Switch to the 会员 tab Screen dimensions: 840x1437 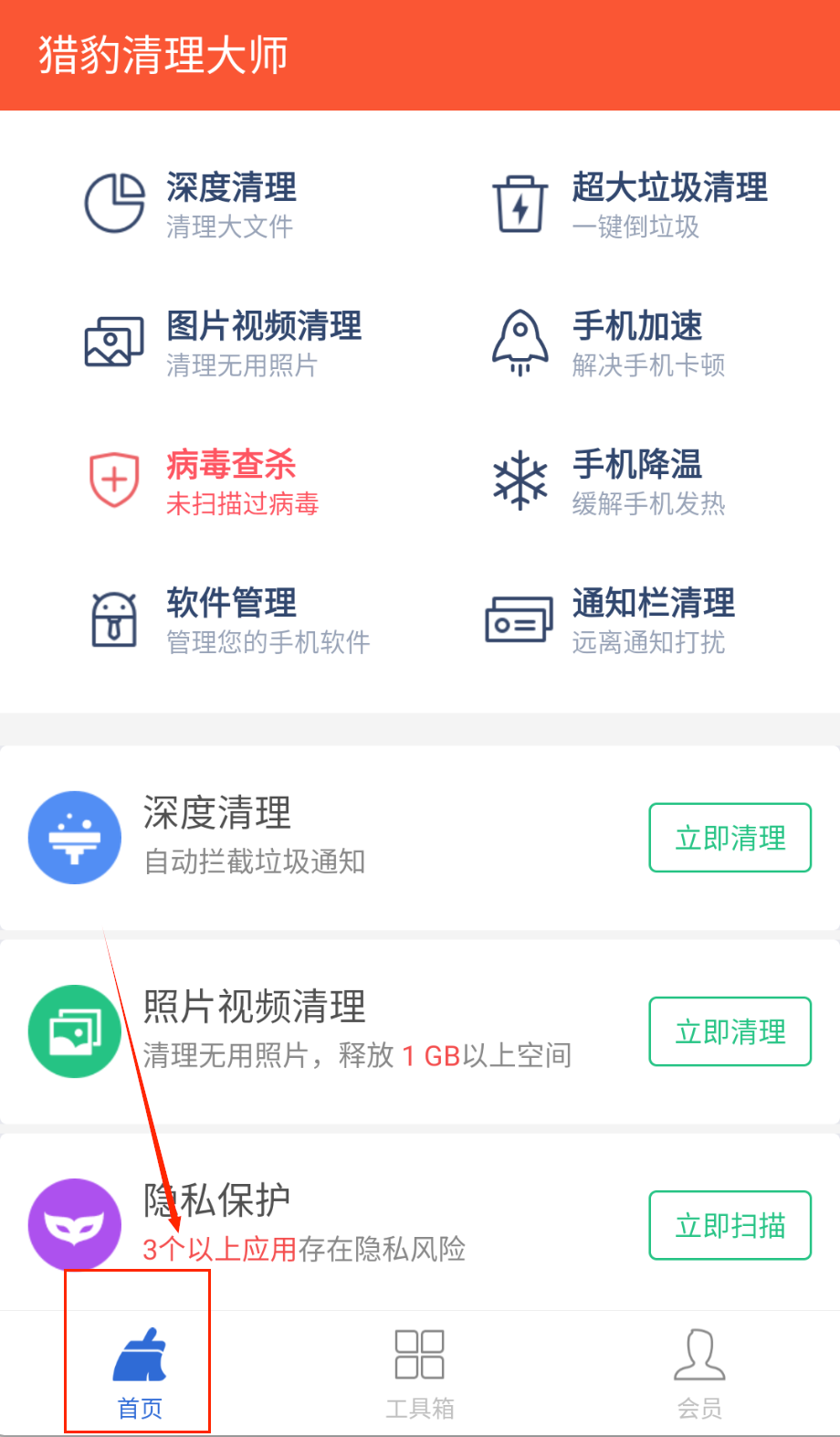pos(699,1372)
